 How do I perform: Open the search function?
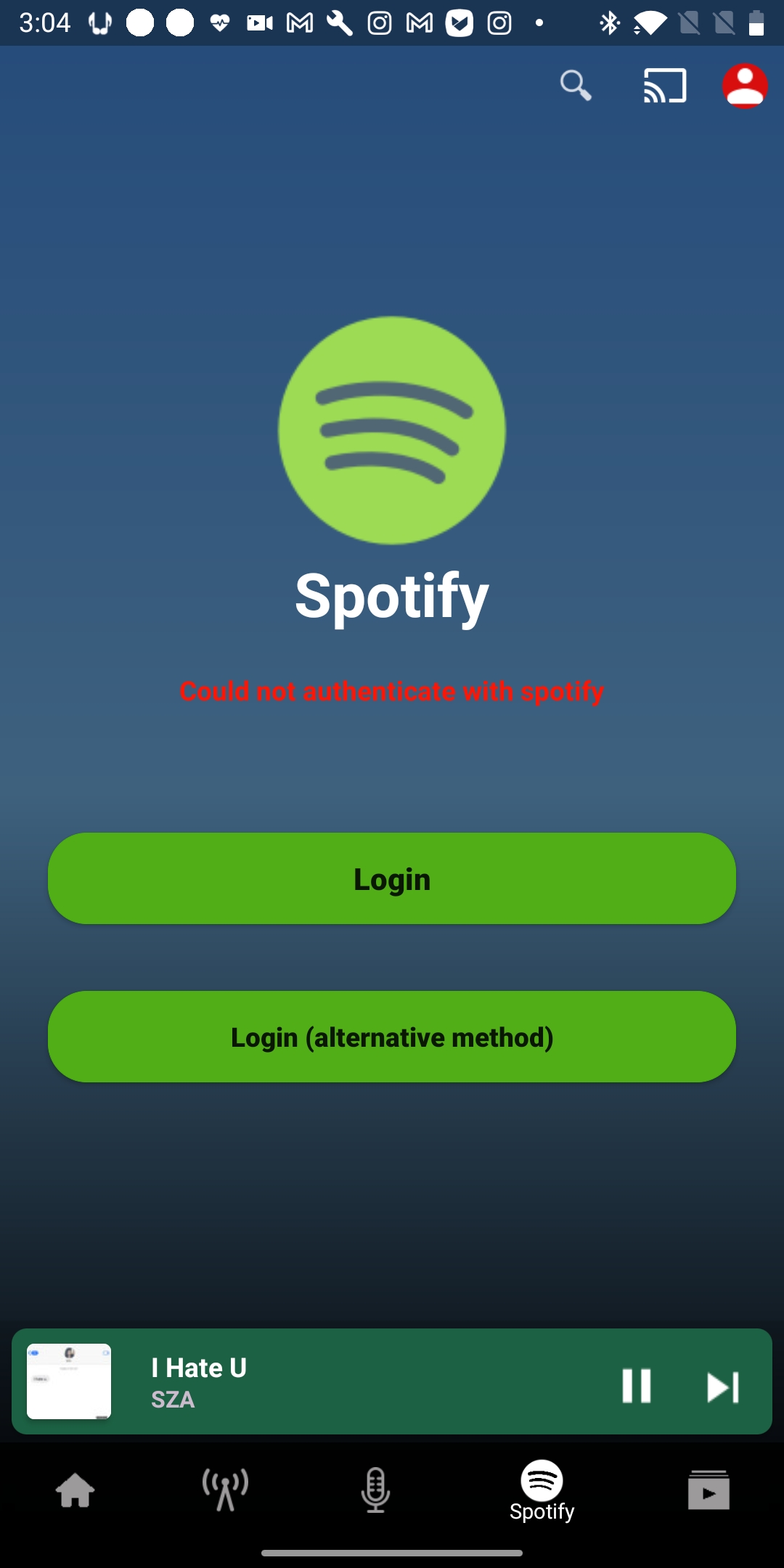(x=575, y=86)
